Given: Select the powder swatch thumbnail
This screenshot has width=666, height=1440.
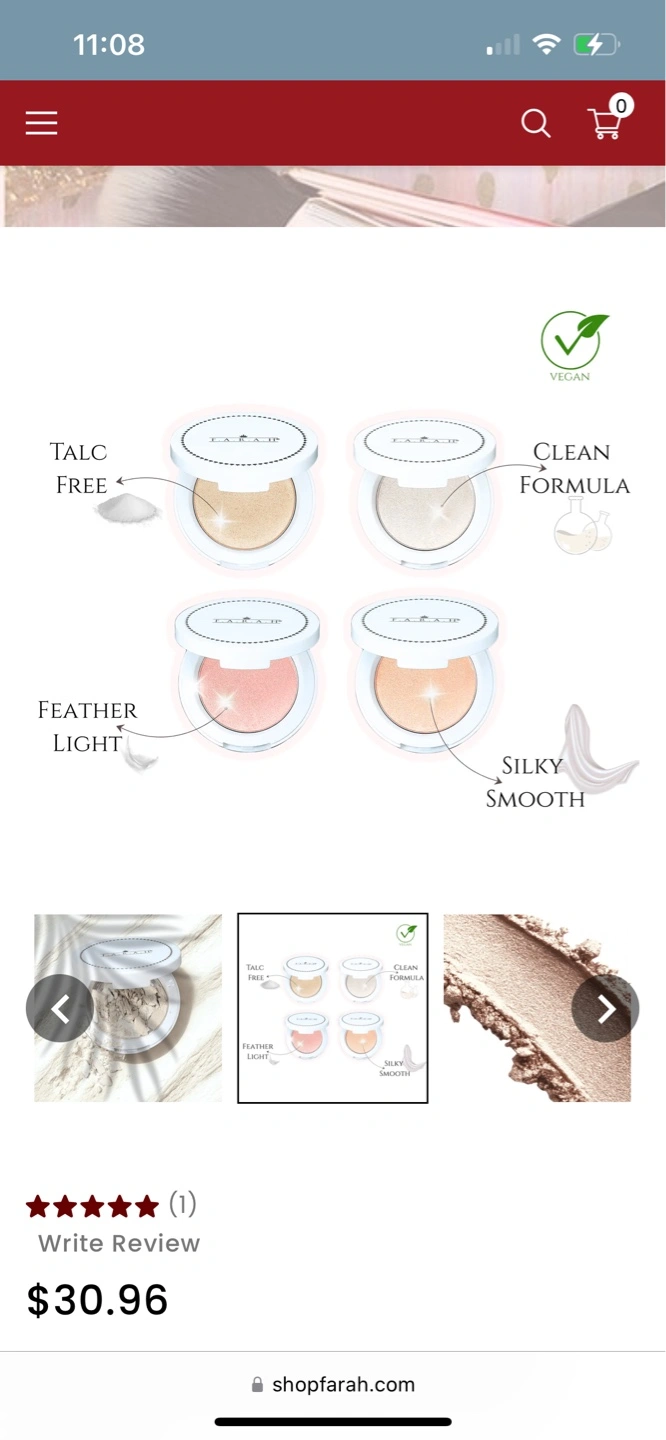Looking at the screenshot, I should pos(537,1008).
